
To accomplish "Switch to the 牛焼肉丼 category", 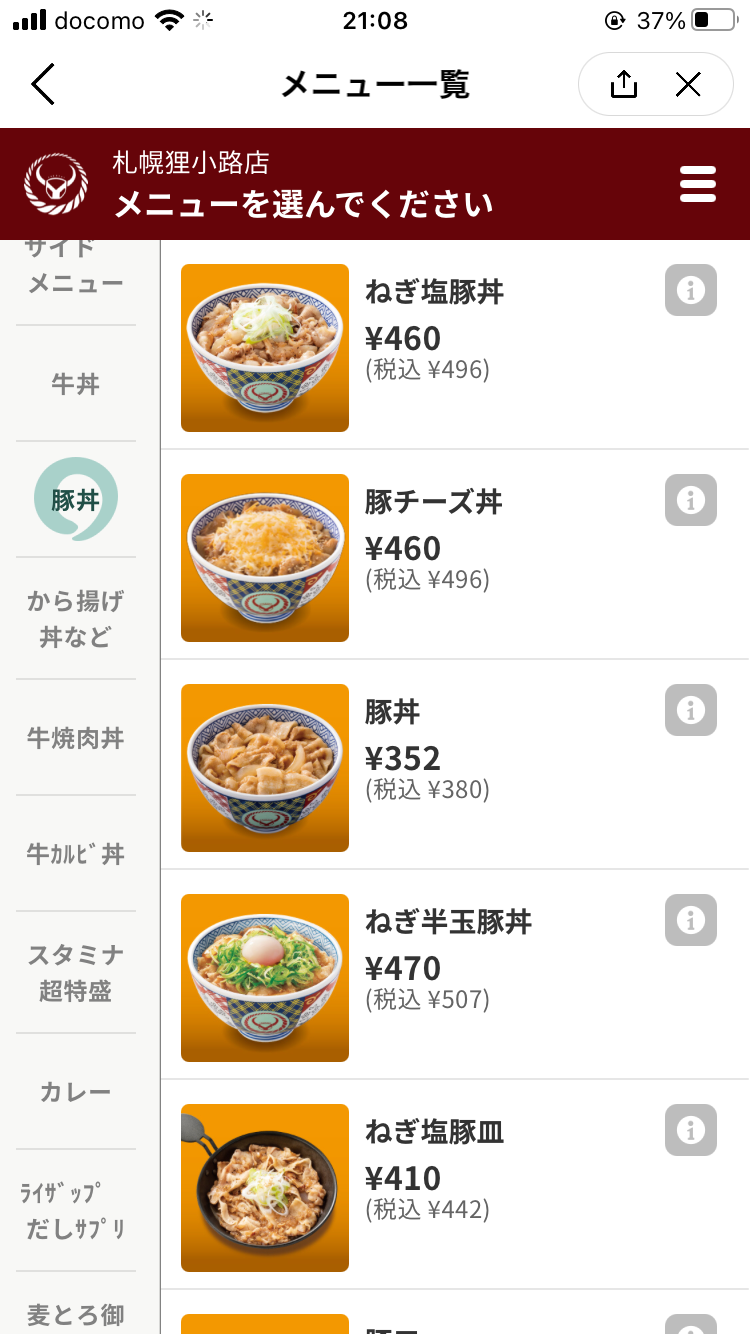I will (x=76, y=738).
